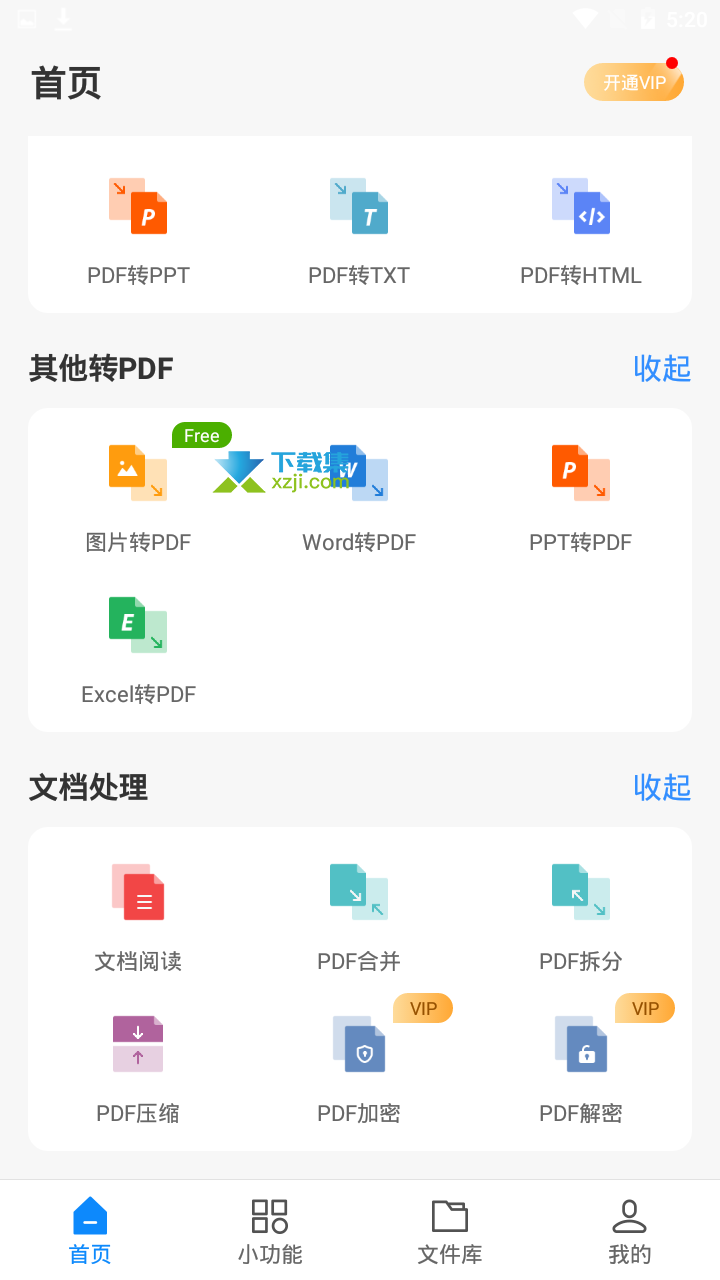
Task: Switch to the 我的 tab
Action: 630,1231
